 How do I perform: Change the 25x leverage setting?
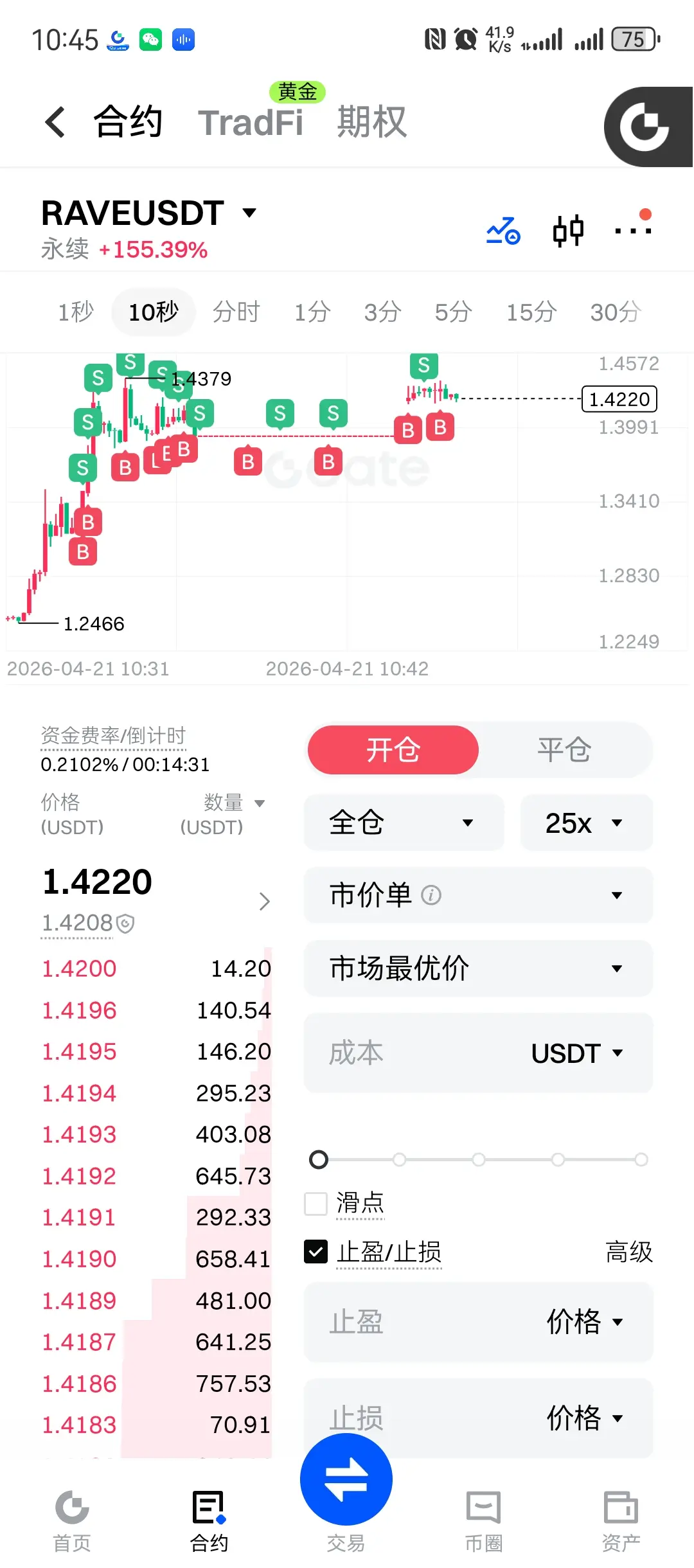click(x=586, y=823)
